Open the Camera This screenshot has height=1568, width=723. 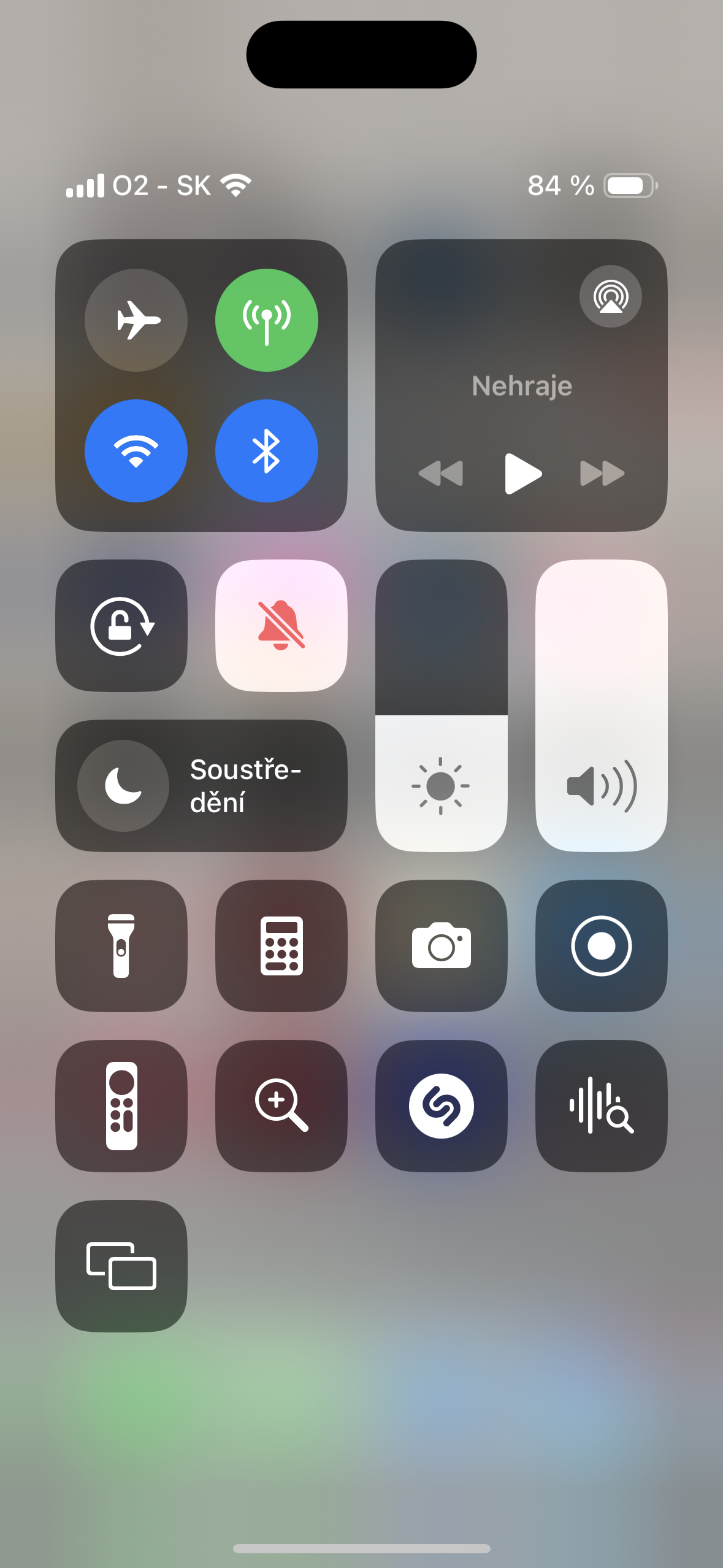441,946
